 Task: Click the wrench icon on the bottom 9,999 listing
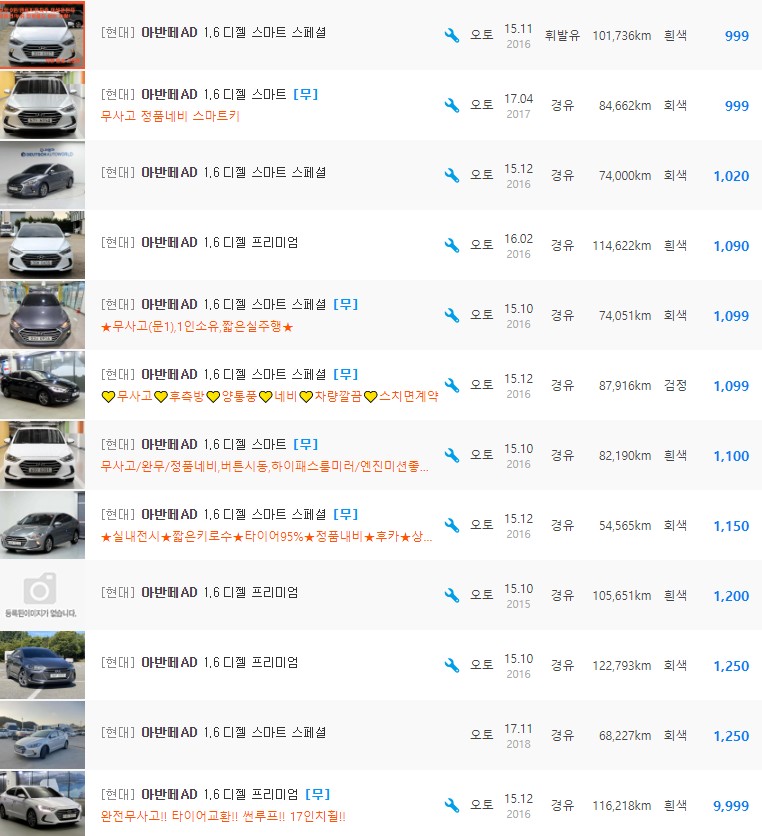451,805
